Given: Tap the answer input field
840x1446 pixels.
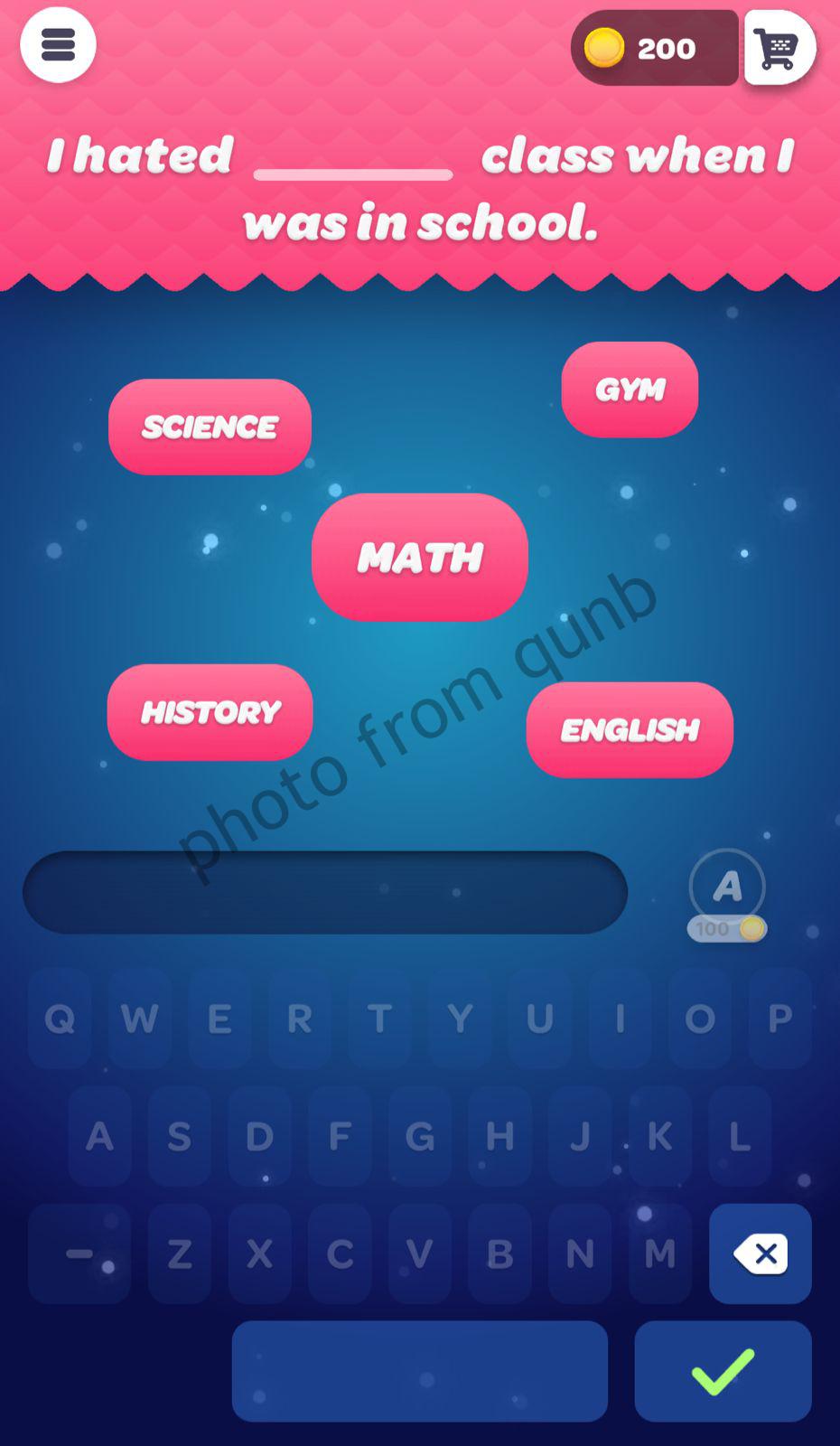Looking at the screenshot, I should (325, 892).
